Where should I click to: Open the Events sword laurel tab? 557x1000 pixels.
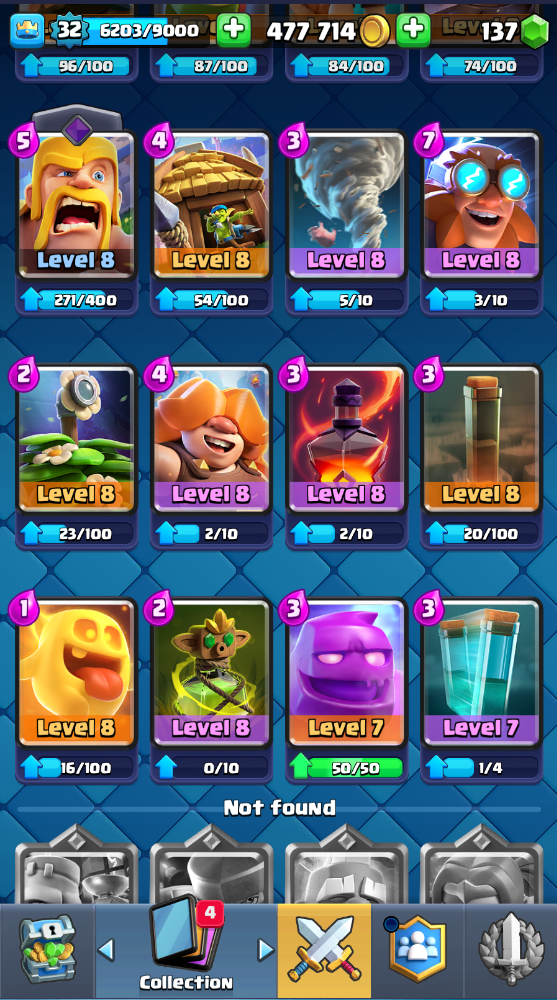[x=510, y=950]
